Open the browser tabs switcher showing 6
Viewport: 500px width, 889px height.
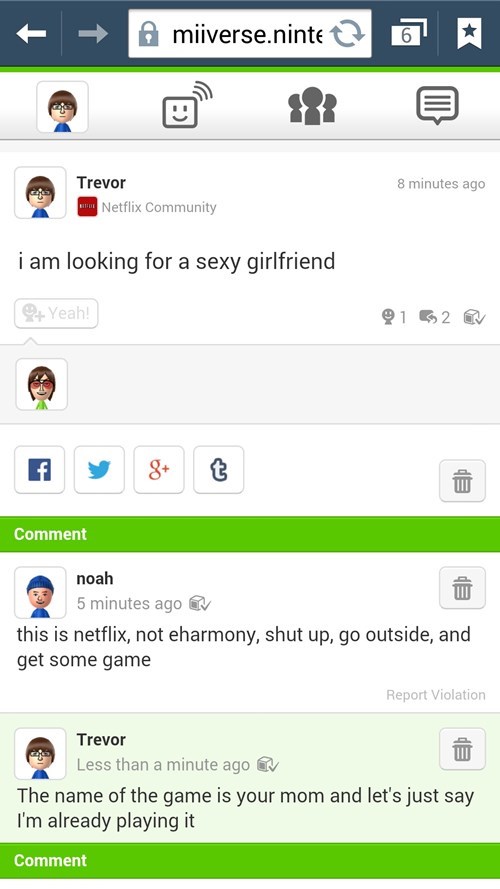(x=409, y=33)
